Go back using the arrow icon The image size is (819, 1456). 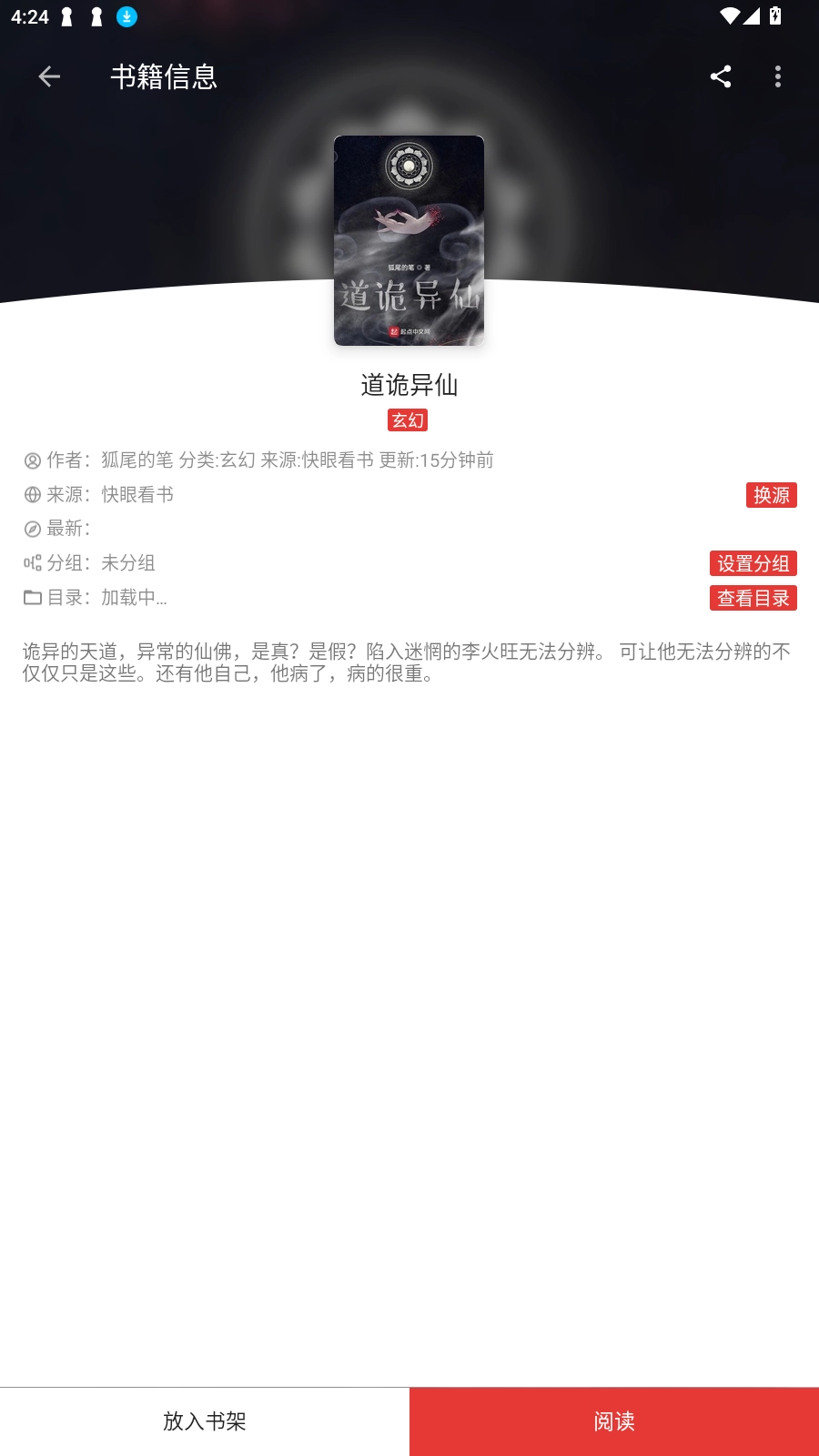click(49, 76)
